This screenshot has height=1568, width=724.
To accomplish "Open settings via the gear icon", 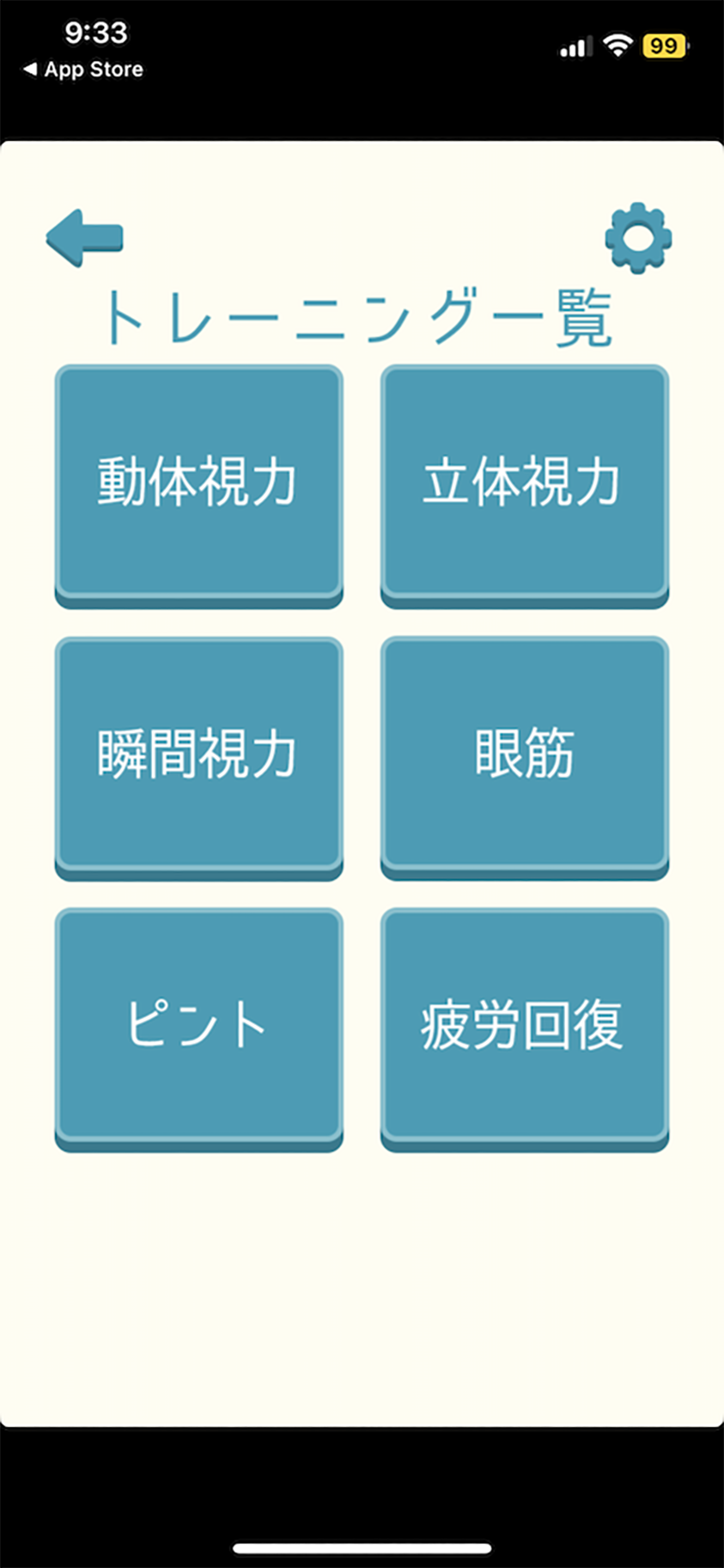I will click(638, 238).
